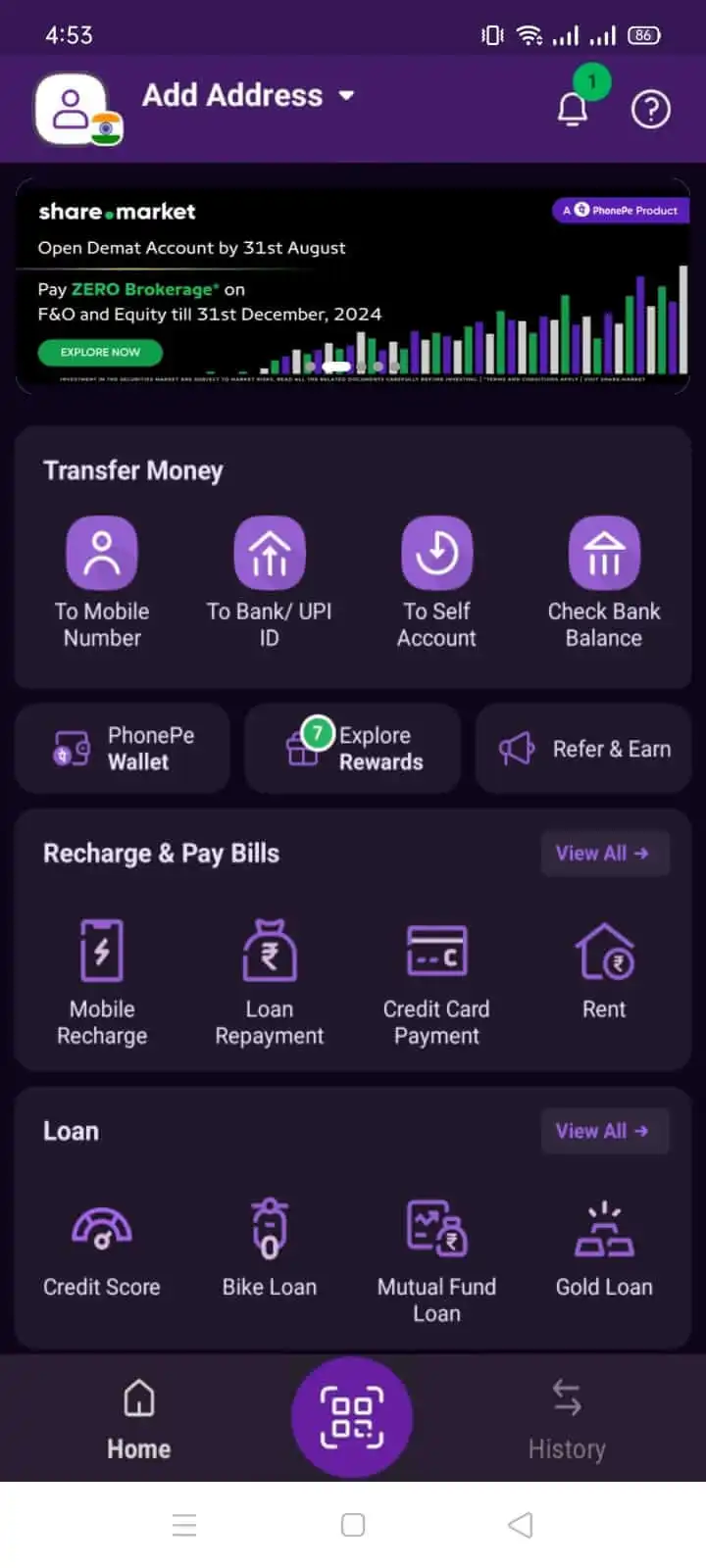The width and height of the screenshot is (706, 1568).
Task: Open Refer & Earn megaphone icon
Action: pyautogui.click(x=520, y=748)
